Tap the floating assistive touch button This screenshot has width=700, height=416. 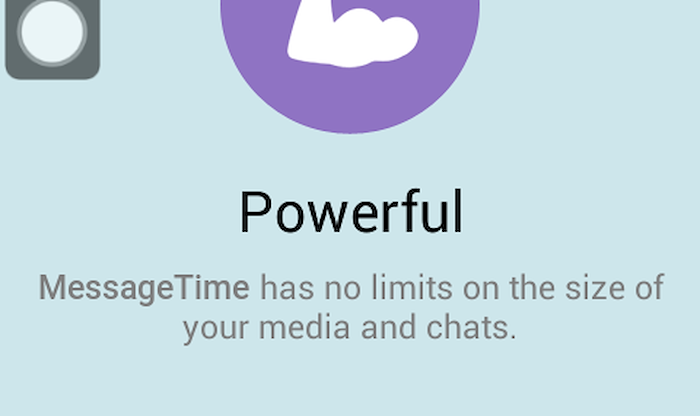[x=52, y=32]
